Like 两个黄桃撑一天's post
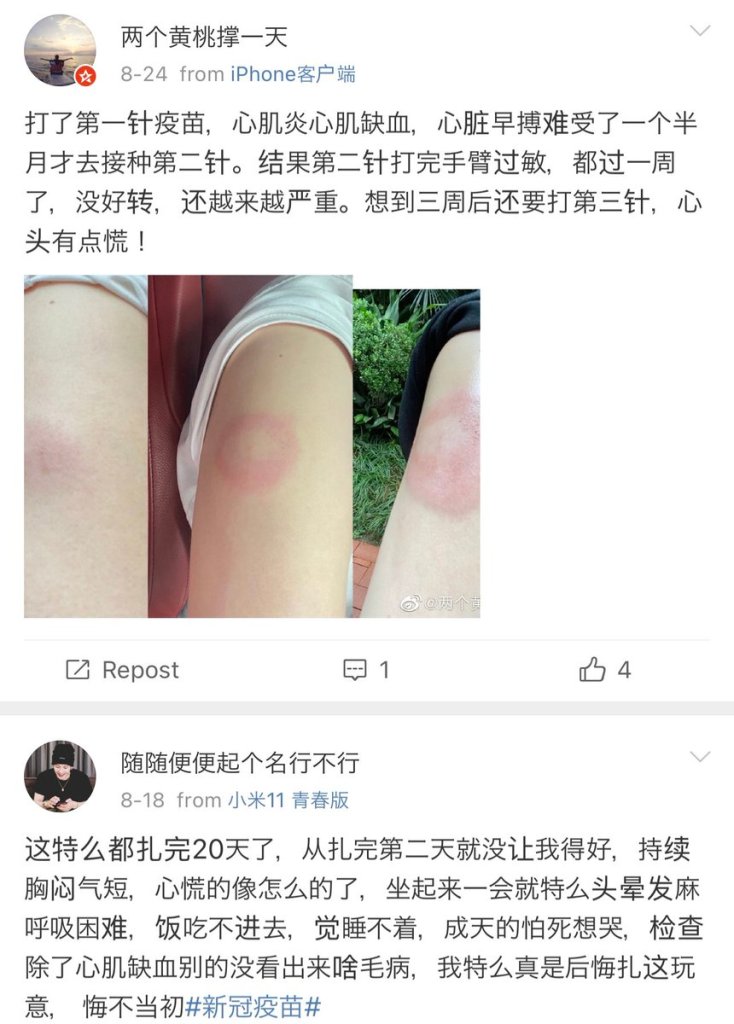This screenshot has height=1024, width=734. tap(605, 670)
